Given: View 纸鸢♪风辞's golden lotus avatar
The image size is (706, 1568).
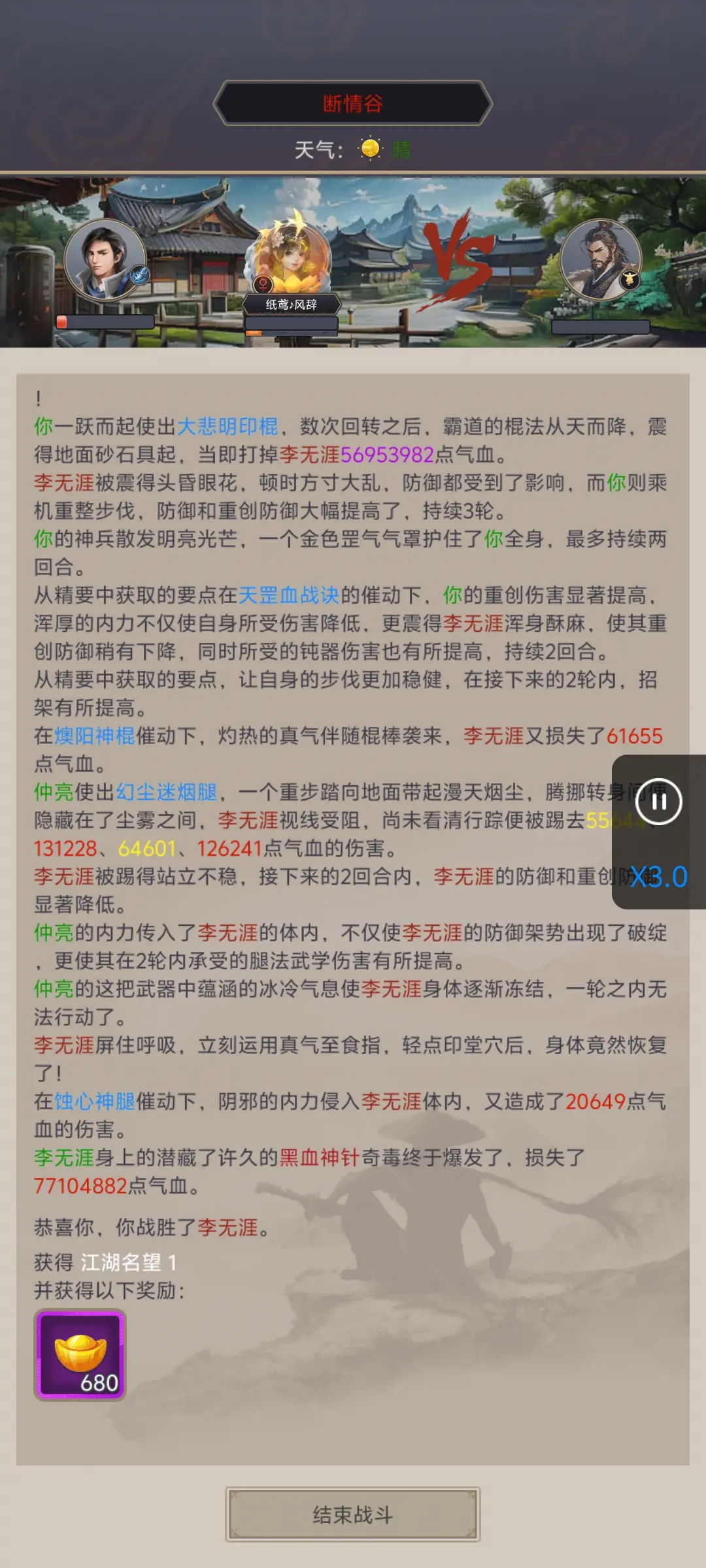Looking at the screenshot, I should [293, 255].
